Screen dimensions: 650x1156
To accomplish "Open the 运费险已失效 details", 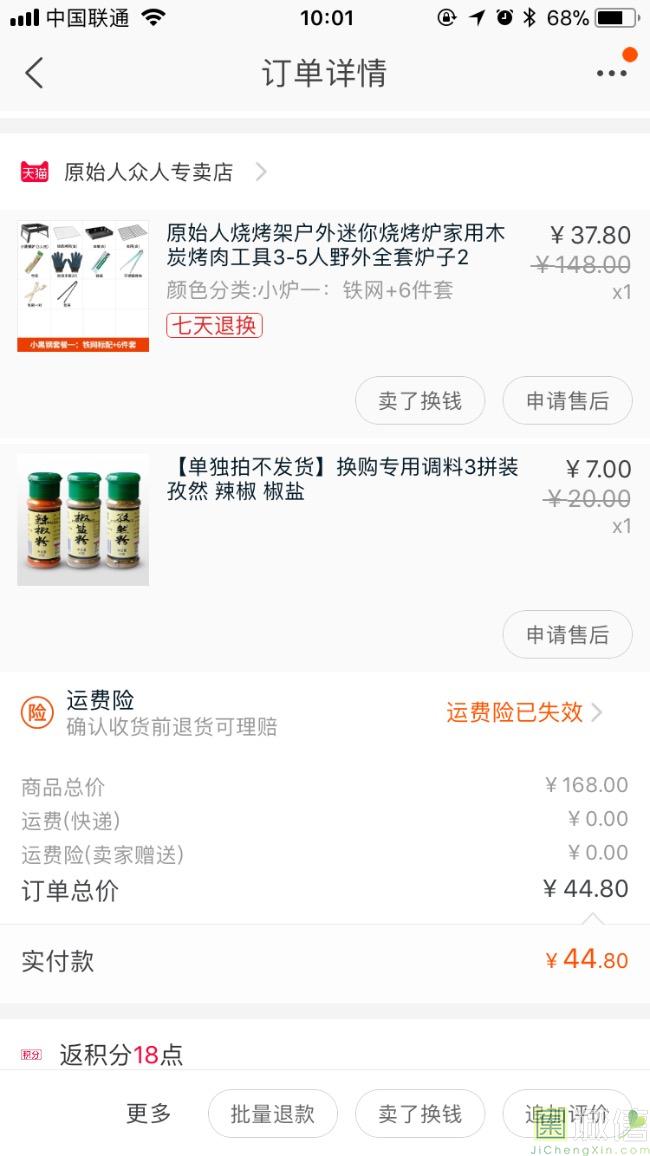I will pyautogui.click(x=524, y=712).
